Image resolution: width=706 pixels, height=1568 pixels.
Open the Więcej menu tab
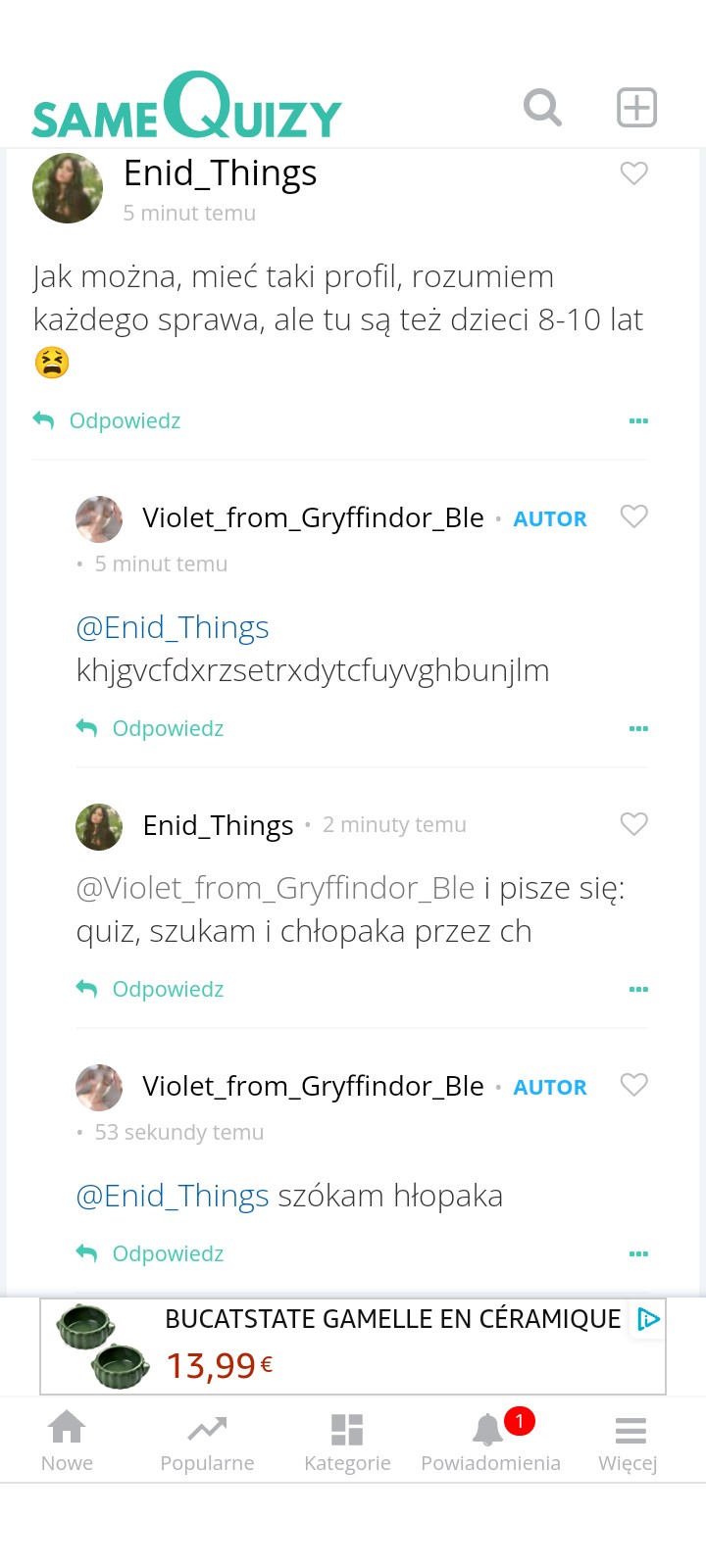pyautogui.click(x=629, y=1441)
